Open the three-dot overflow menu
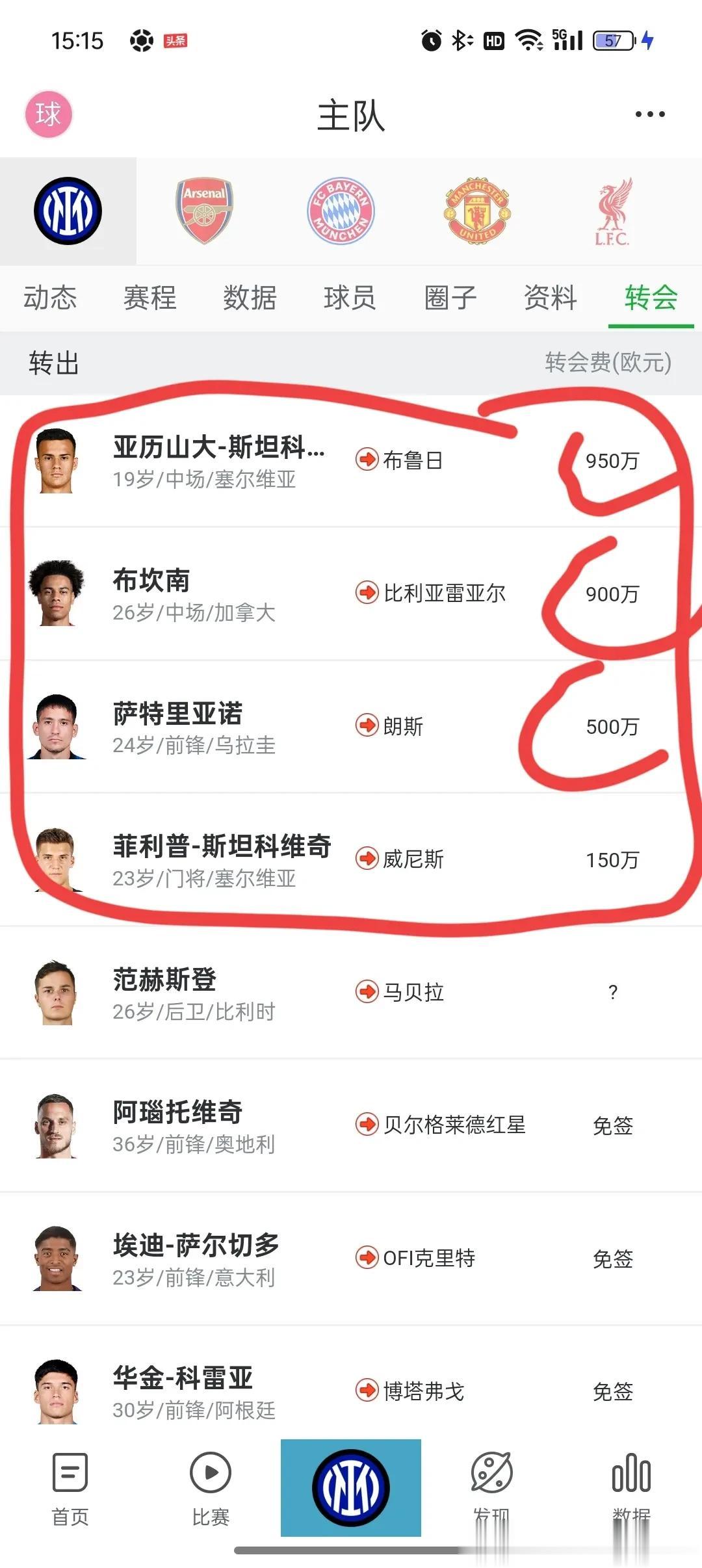 coord(649,114)
